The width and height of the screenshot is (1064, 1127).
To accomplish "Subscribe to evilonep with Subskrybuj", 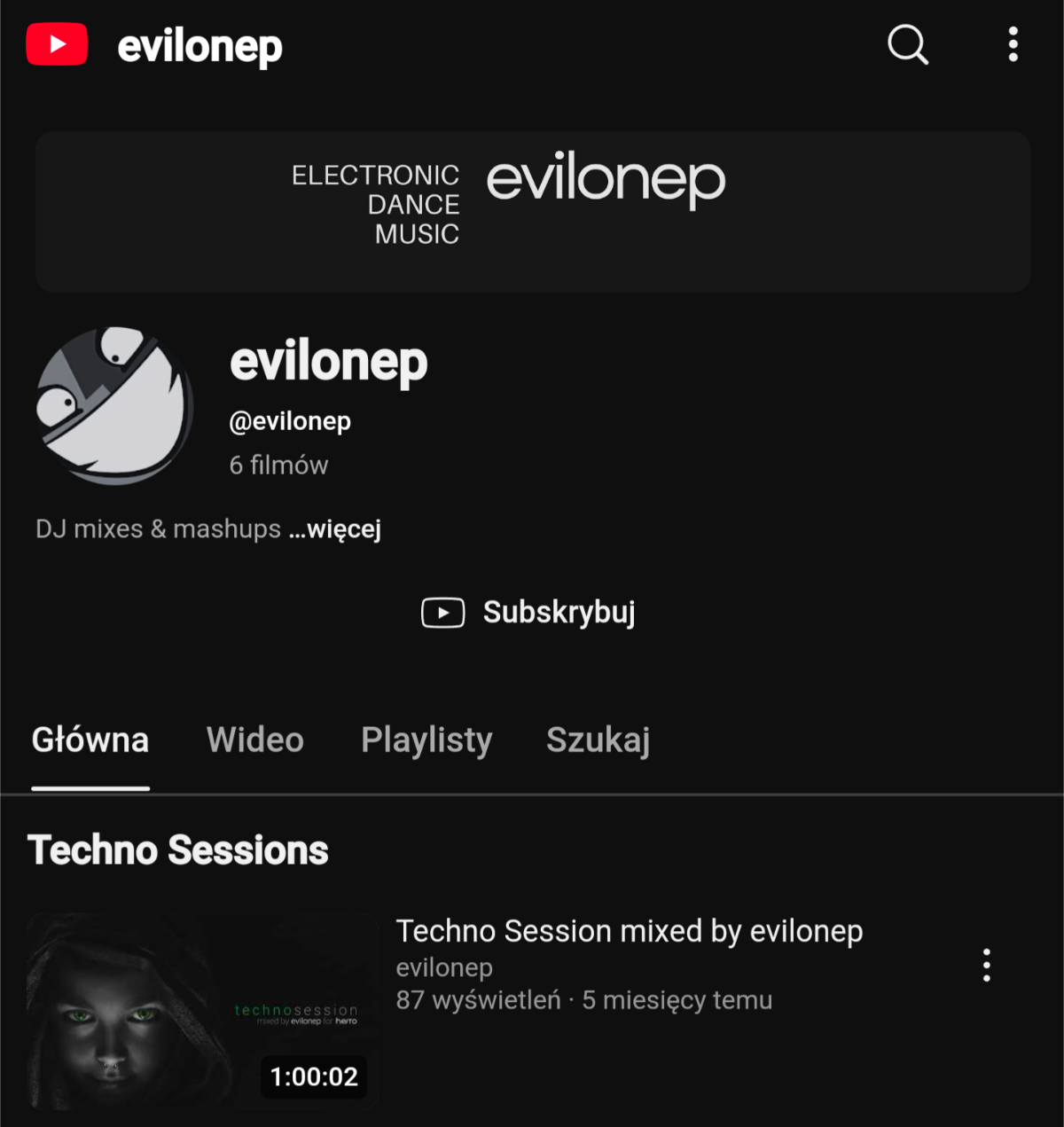I will tap(529, 613).
